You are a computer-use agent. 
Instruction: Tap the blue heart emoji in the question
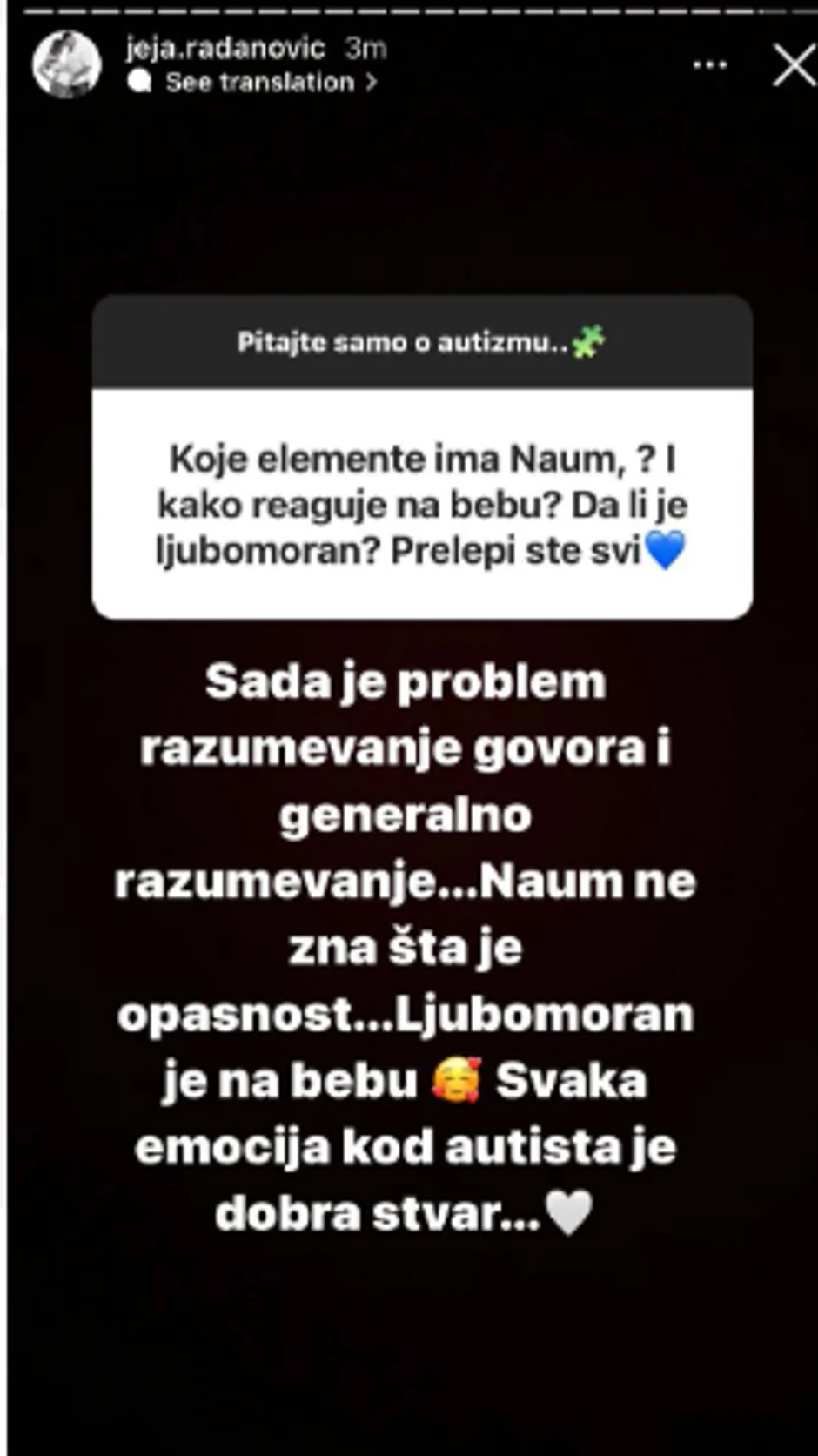[x=667, y=550]
